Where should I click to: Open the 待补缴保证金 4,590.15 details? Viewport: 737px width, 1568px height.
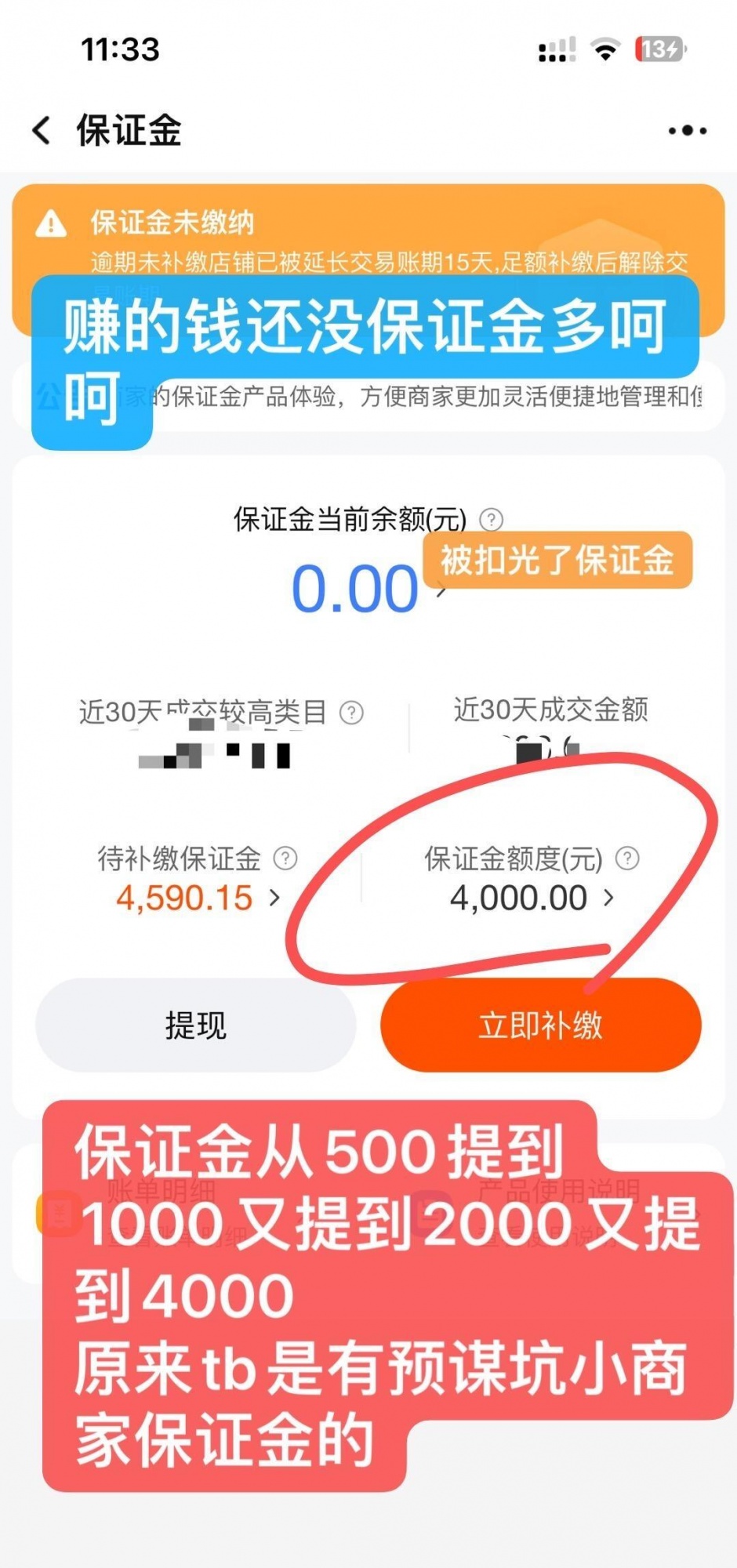196,898
